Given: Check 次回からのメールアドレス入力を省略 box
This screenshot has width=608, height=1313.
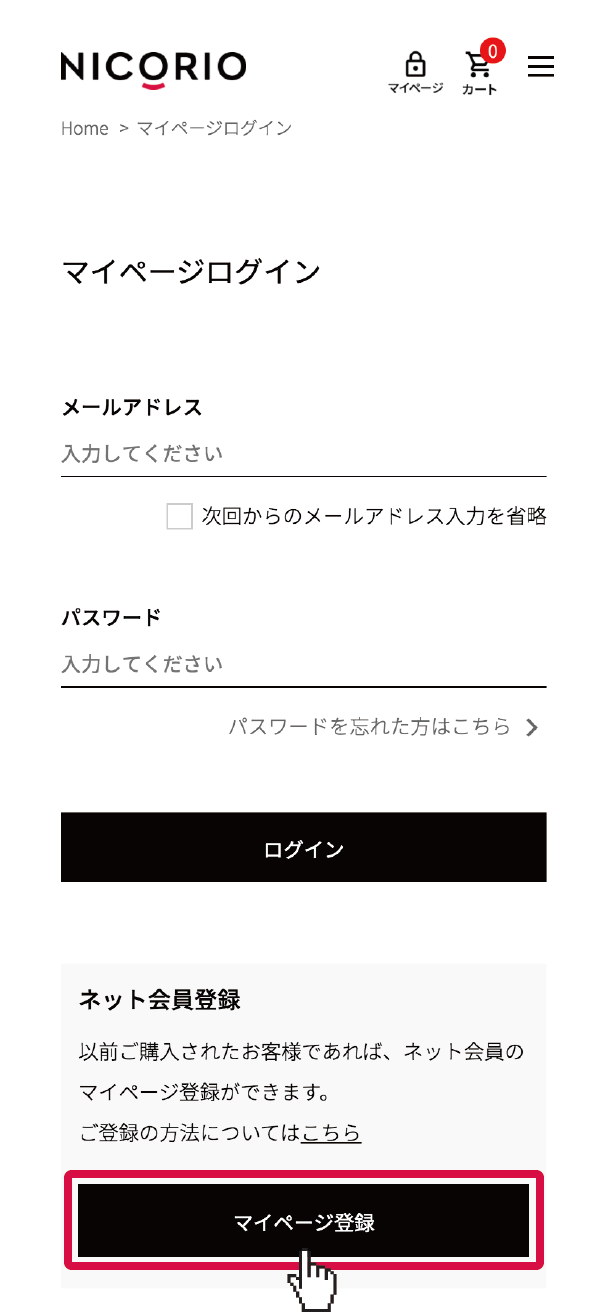Looking at the screenshot, I should point(180,517).
